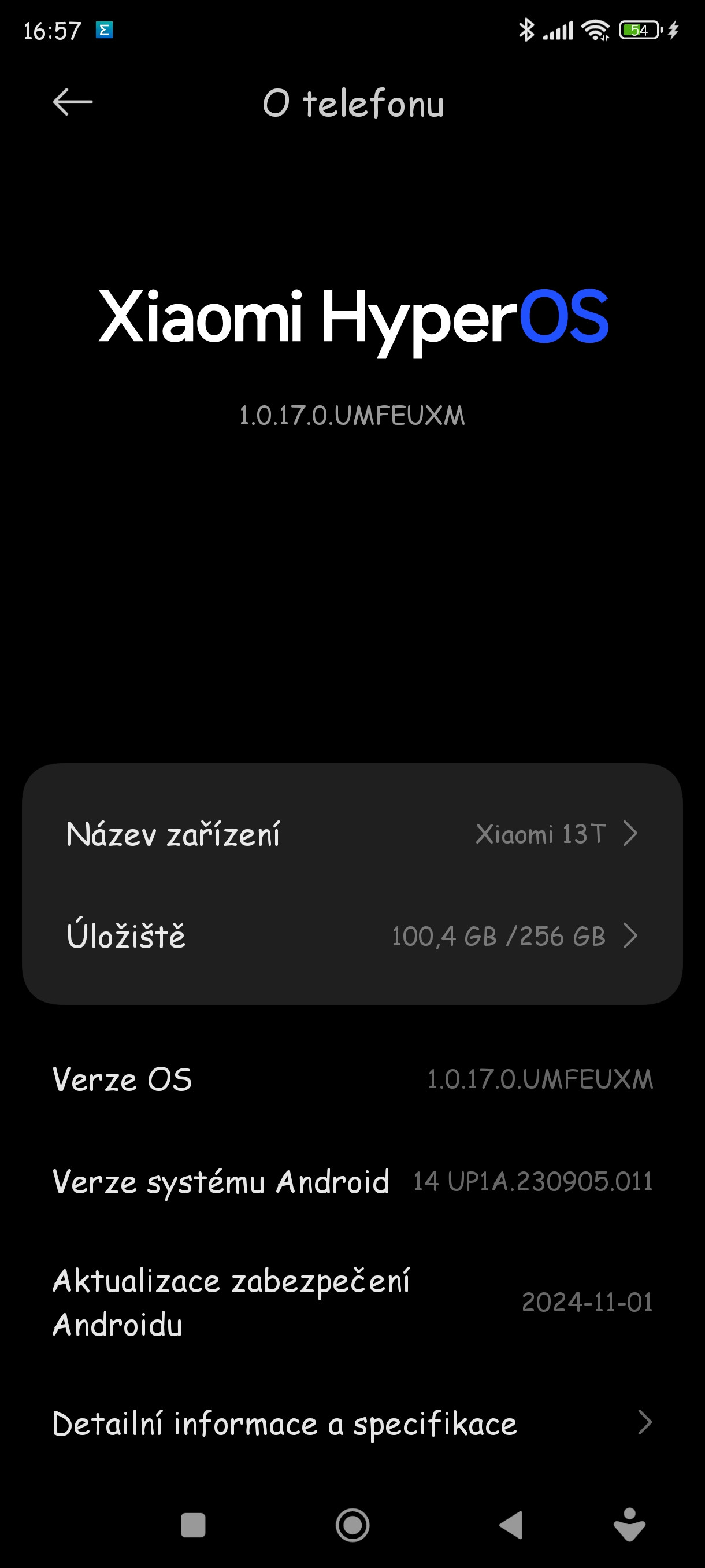This screenshot has width=705, height=1568.
Task: Open recent apps with the square button
Action: 194,1525
